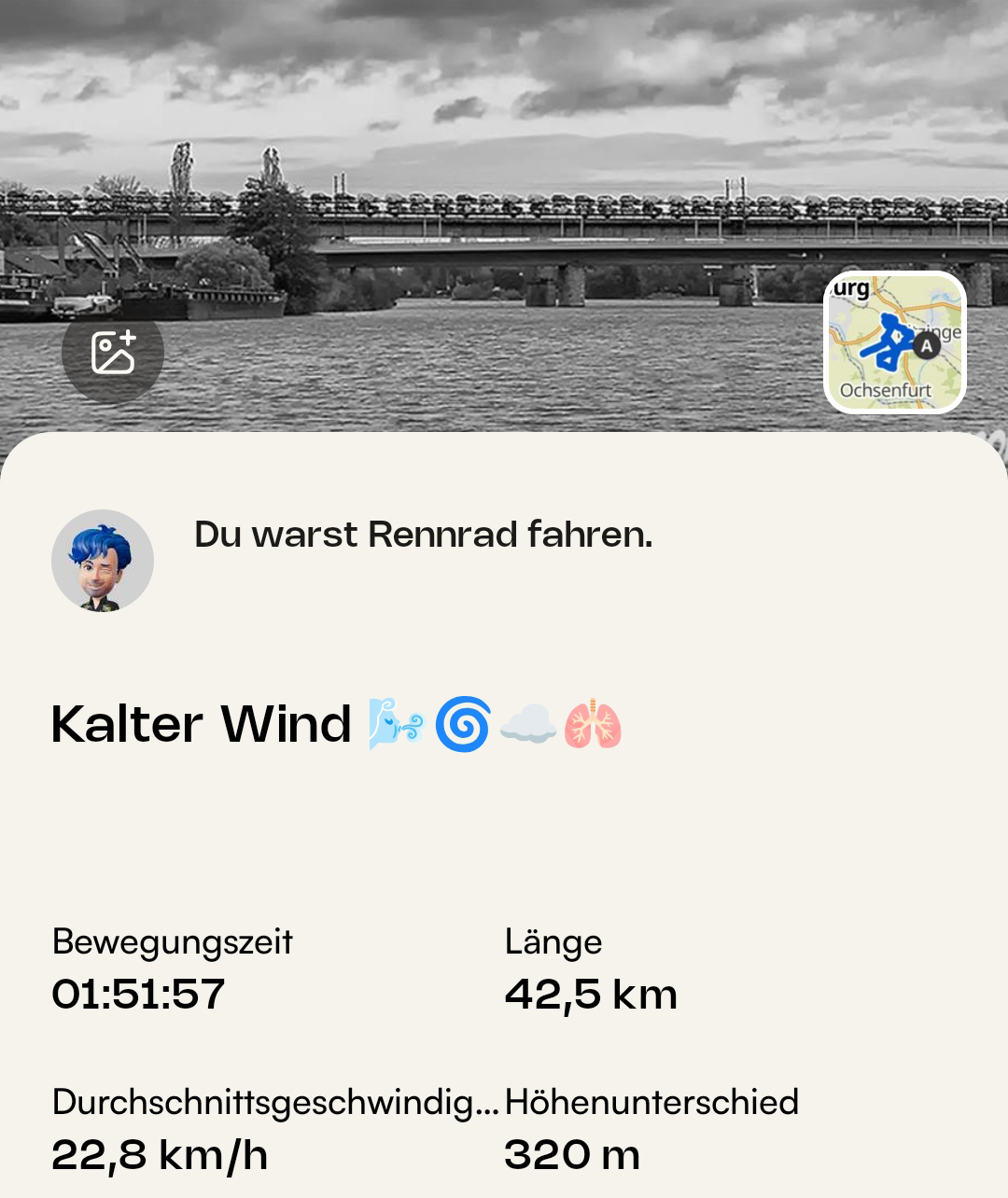The height and width of the screenshot is (1198, 1008).
Task: Add a photo to this tour
Action: [113, 353]
